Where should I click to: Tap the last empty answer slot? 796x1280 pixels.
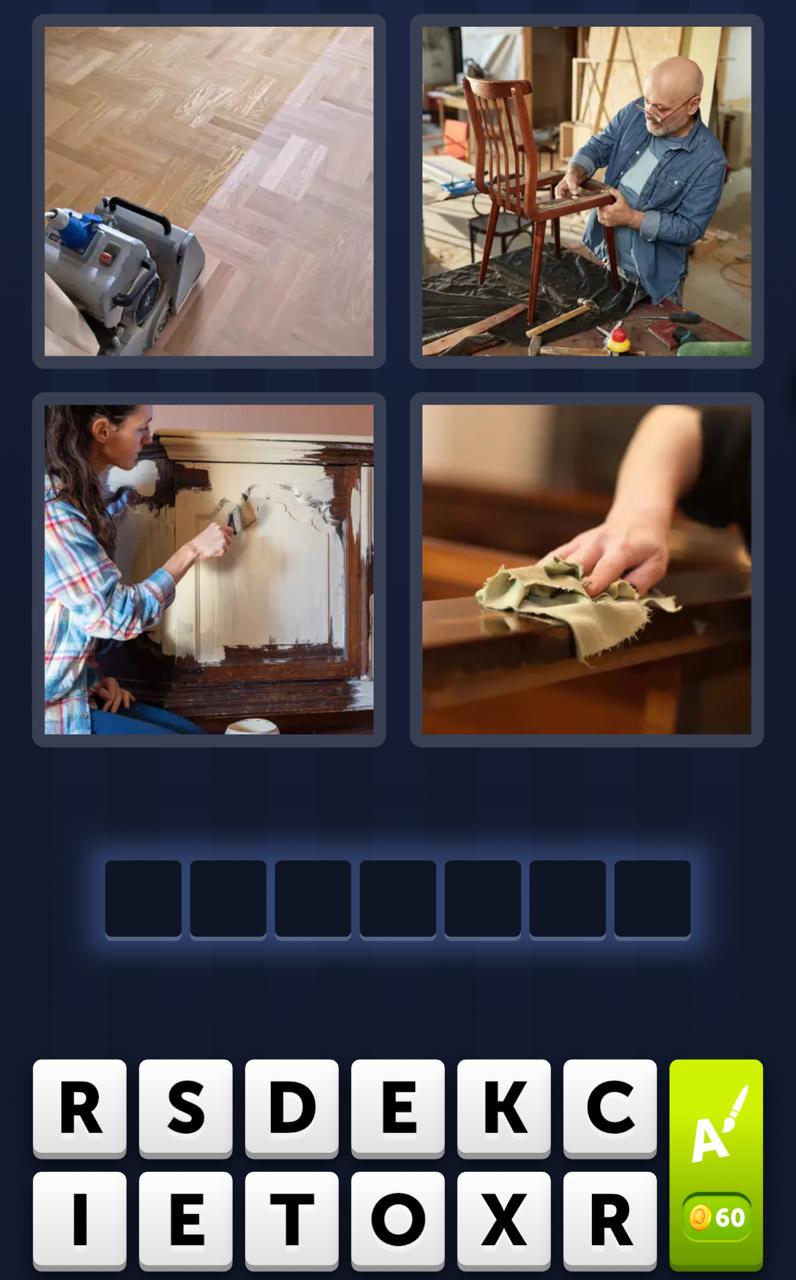pos(652,897)
